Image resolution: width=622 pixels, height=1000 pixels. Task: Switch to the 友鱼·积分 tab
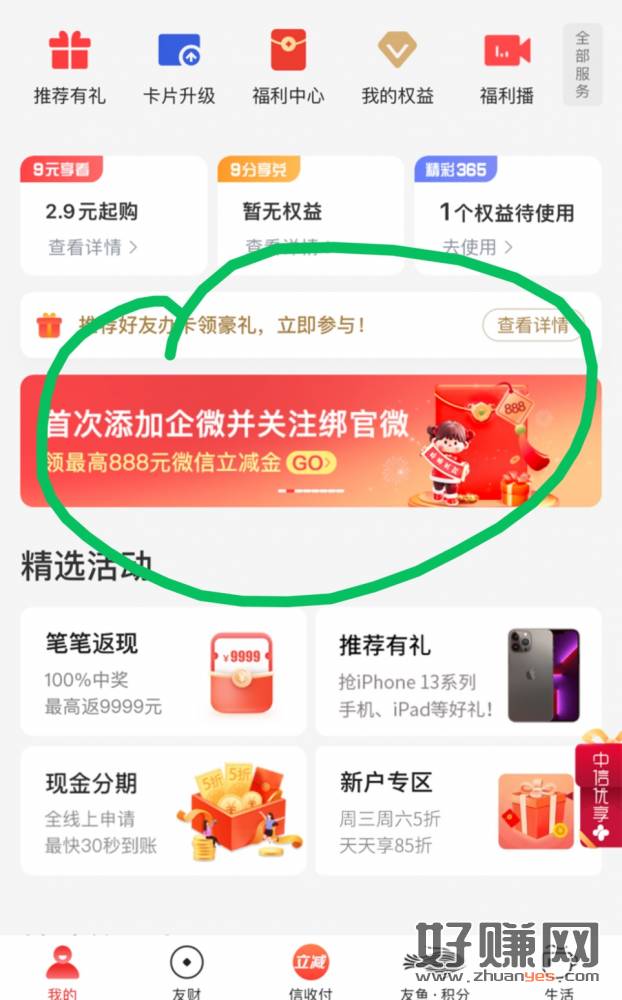click(x=435, y=972)
